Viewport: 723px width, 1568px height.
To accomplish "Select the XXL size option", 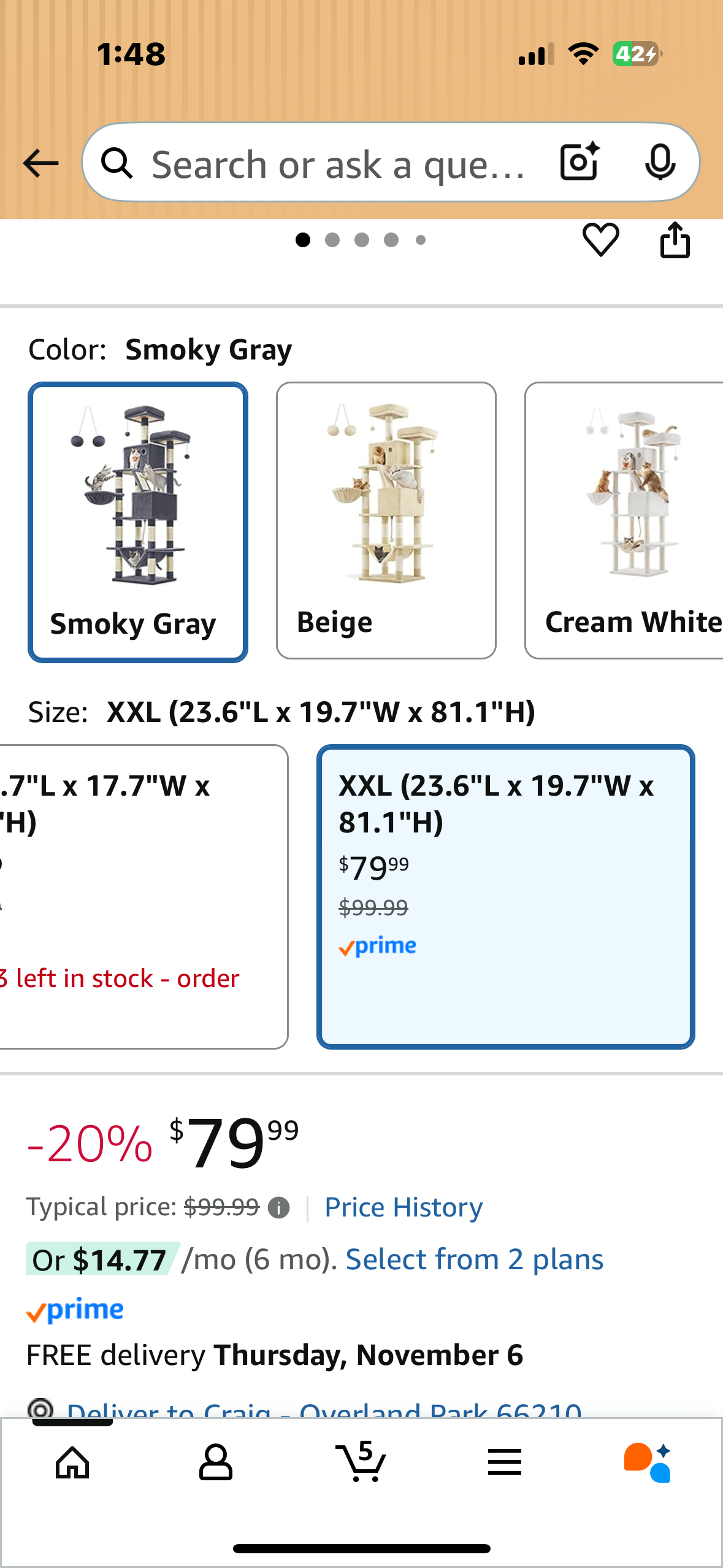I will point(505,896).
